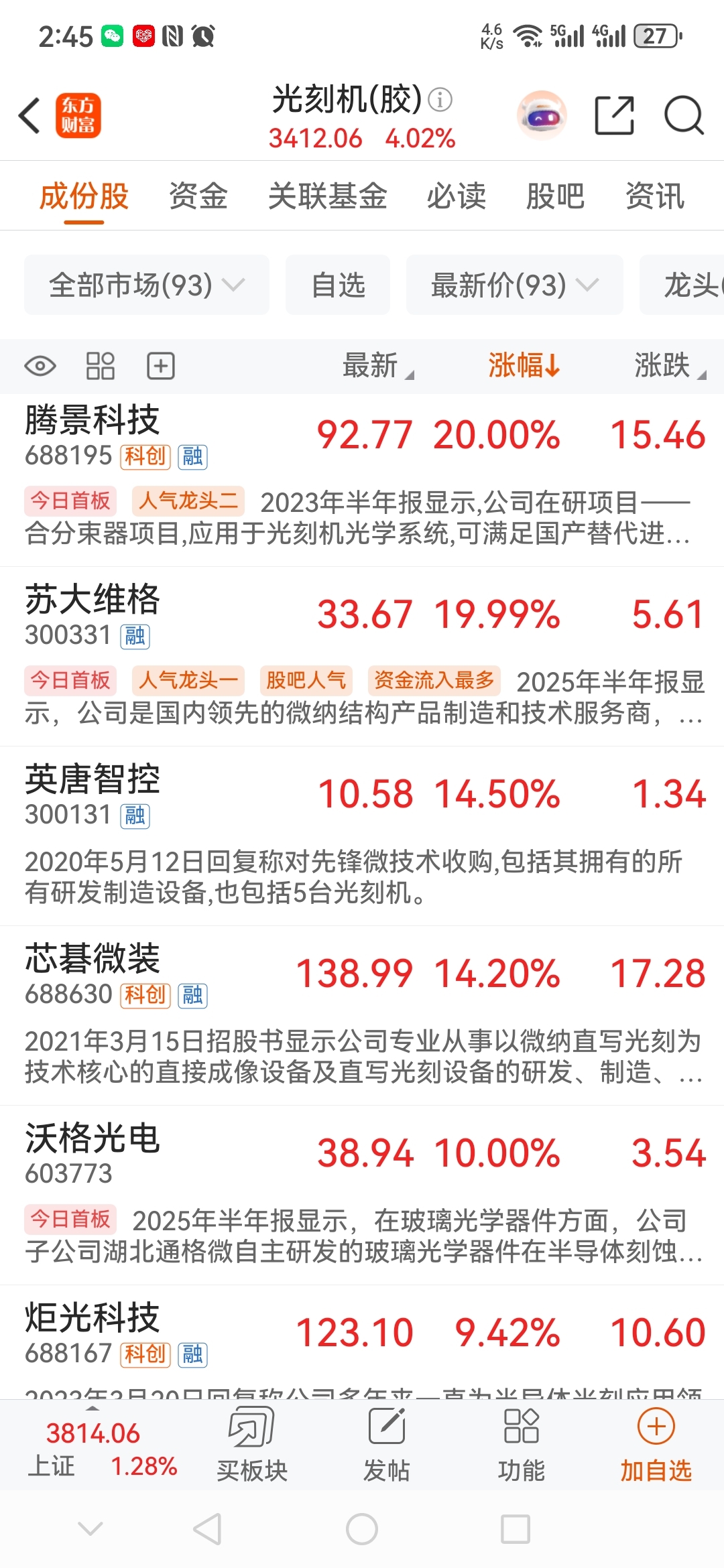Open the 必读 tab
Screen dimensions: 724x1568
(x=457, y=196)
